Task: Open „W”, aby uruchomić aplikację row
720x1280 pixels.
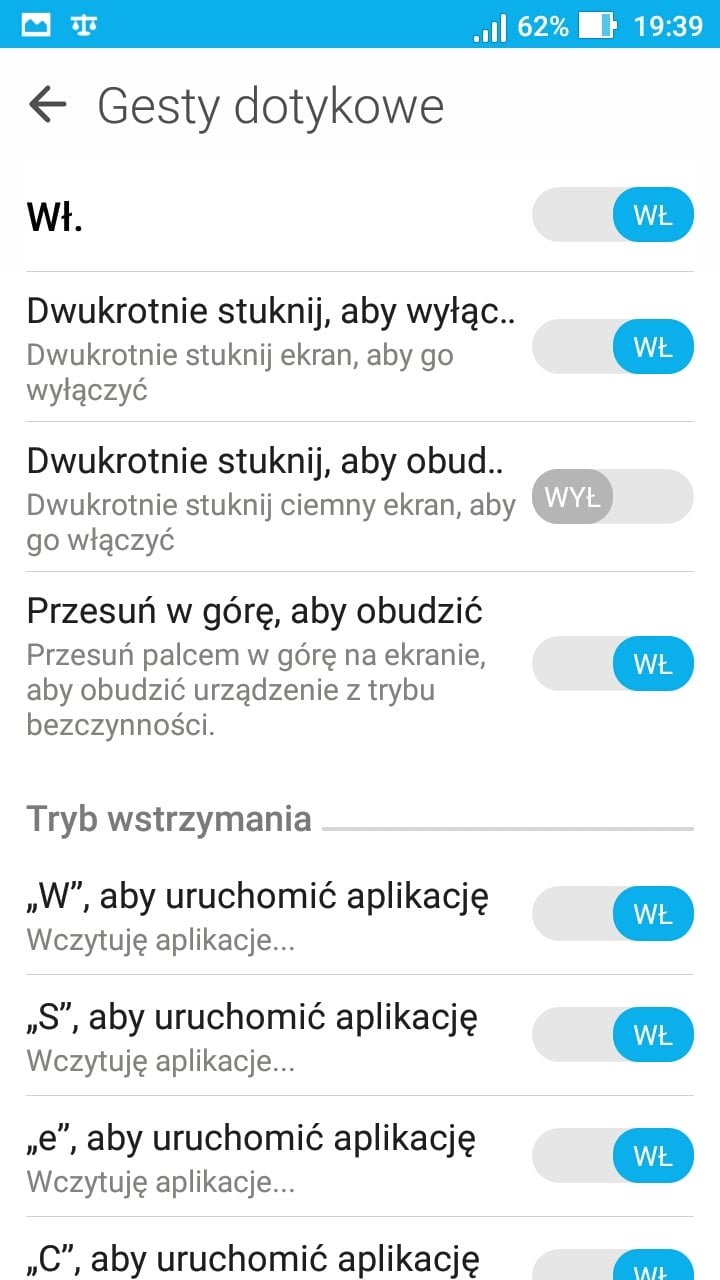Action: click(x=360, y=915)
